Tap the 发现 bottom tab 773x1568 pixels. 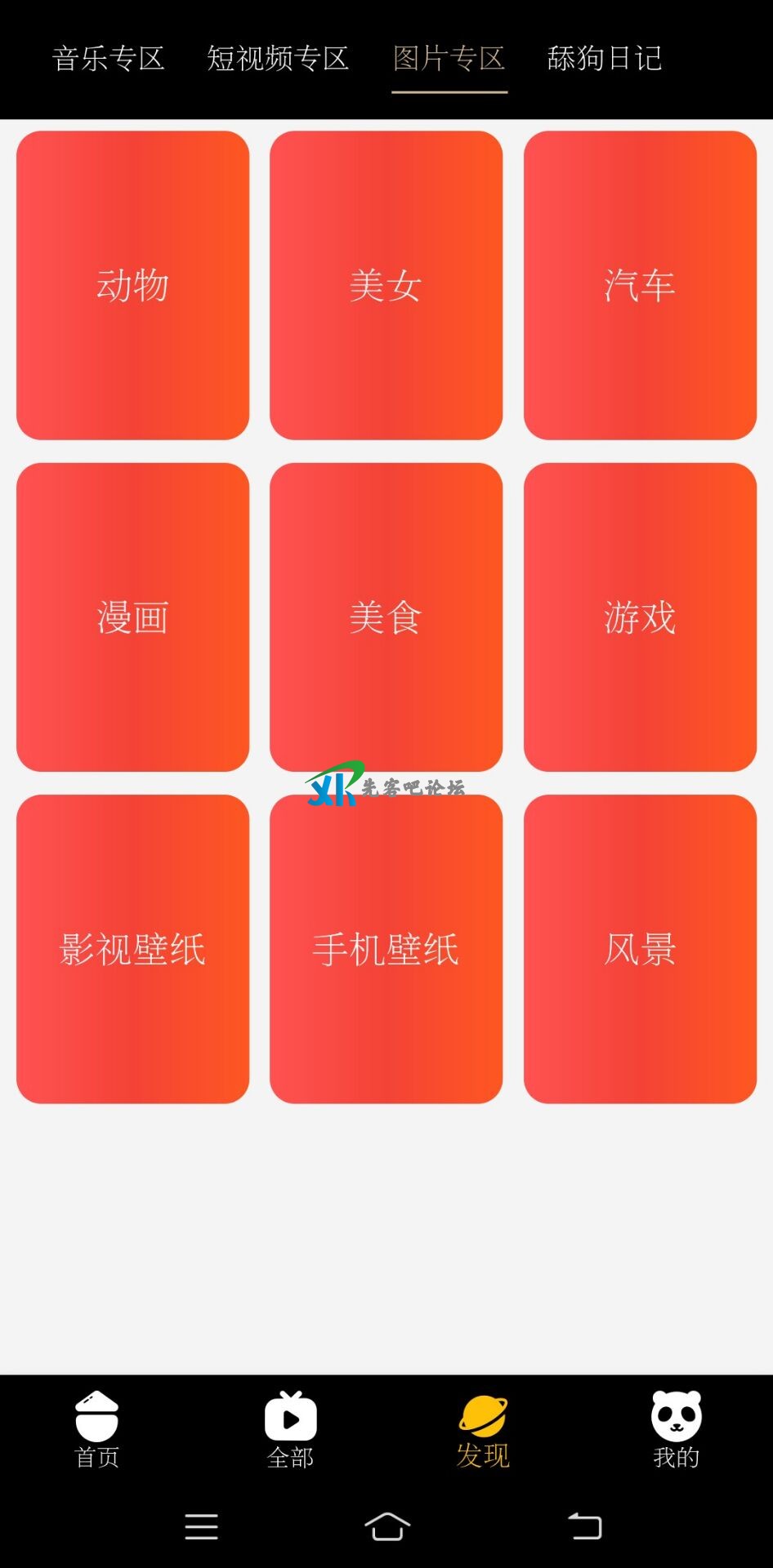tap(483, 1429)
